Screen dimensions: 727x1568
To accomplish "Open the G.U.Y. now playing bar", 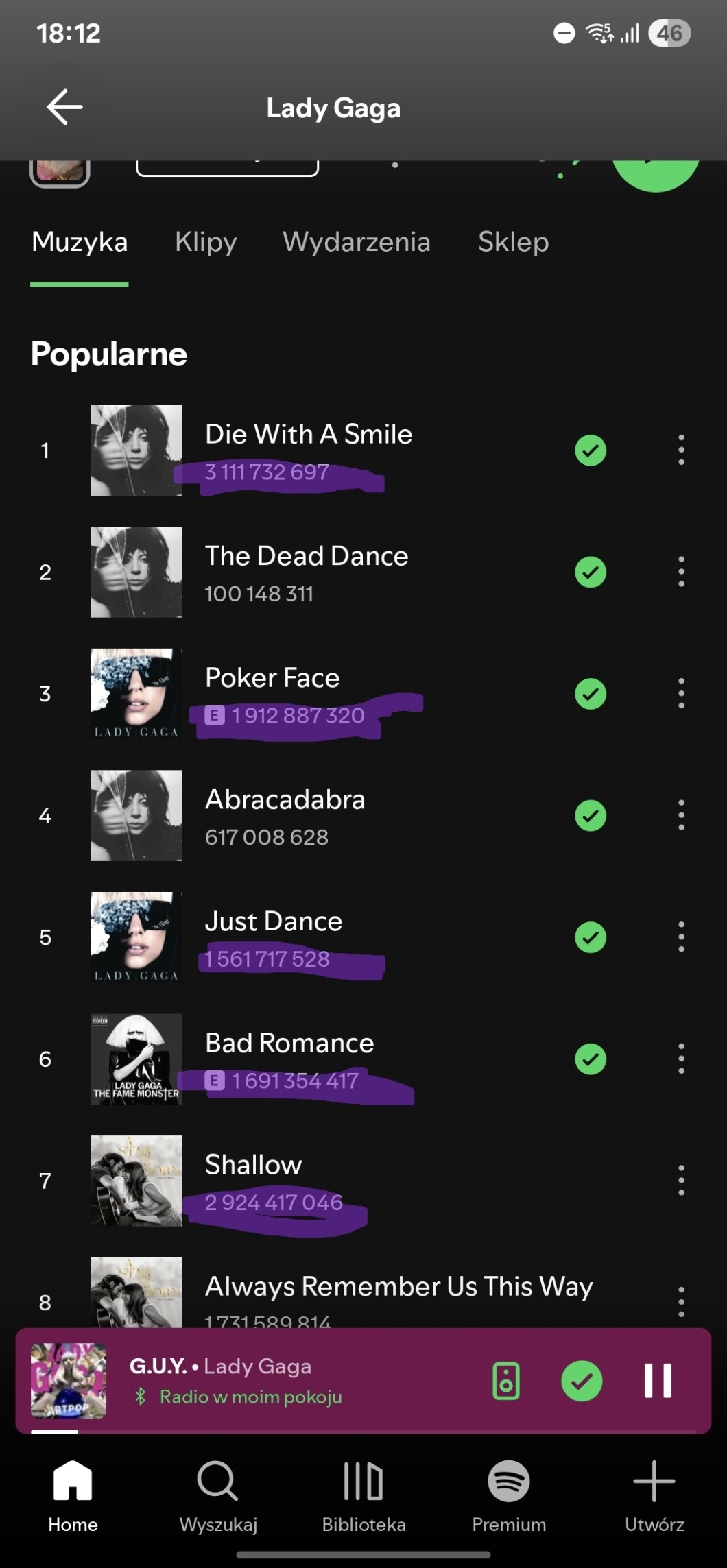I will (274, 1379).
